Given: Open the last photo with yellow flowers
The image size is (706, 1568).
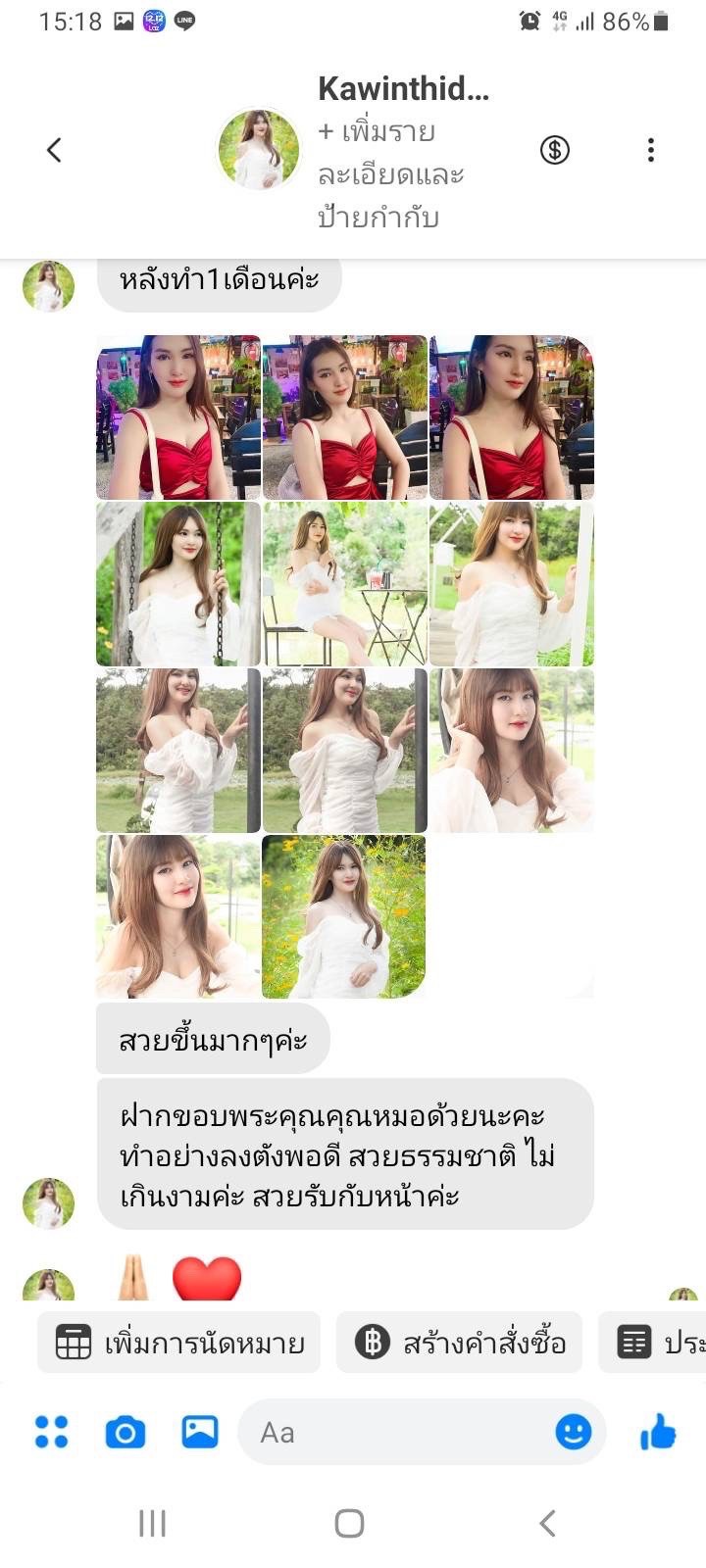Looking at the screenshot, I should [x=344, y=916].
